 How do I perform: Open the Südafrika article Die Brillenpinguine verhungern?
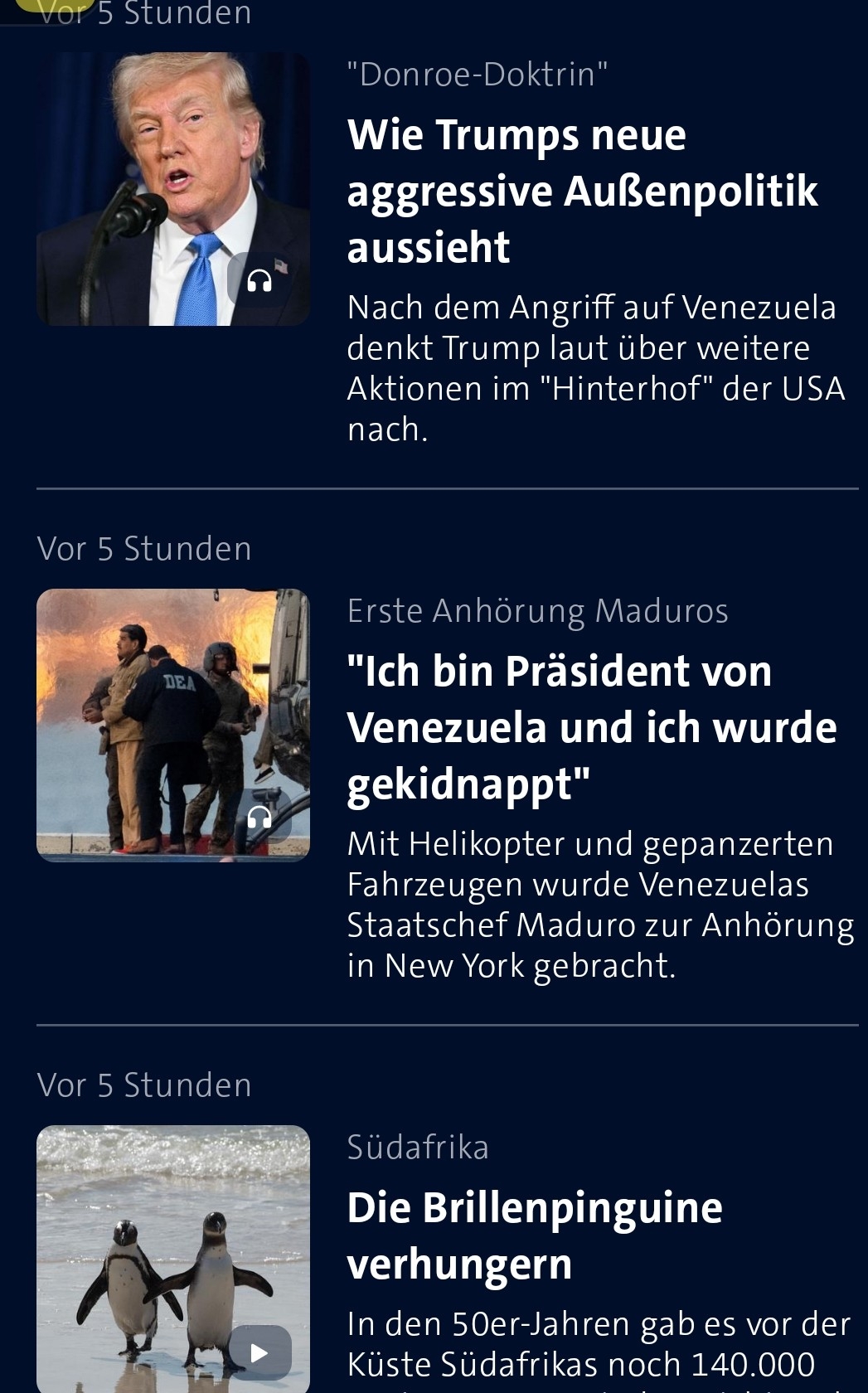534,1235
